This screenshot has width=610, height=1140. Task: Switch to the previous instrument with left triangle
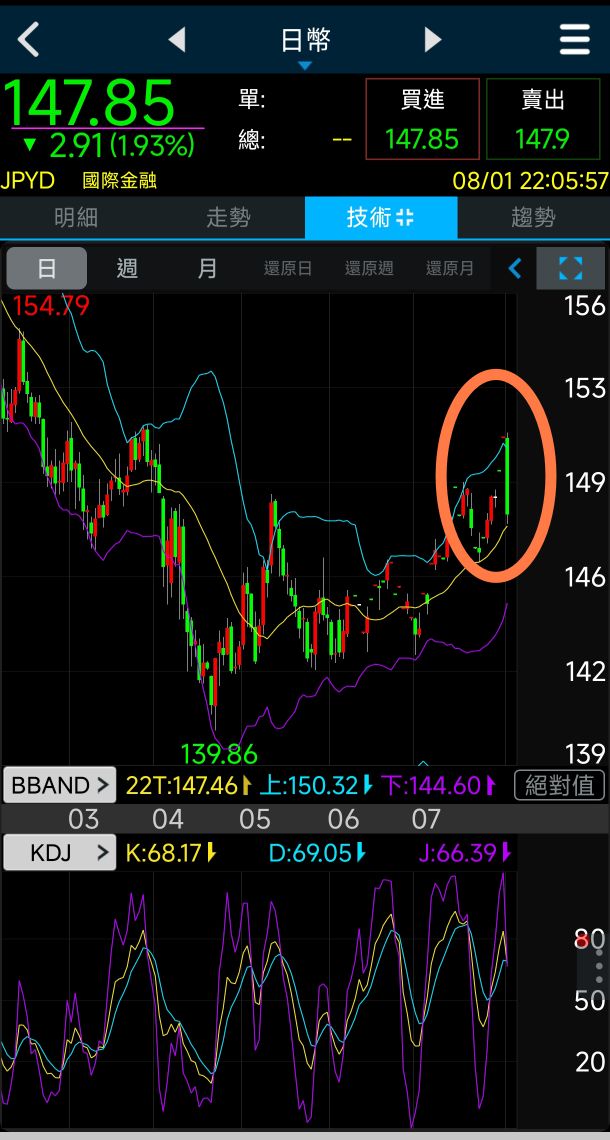(x=177, y=39)
